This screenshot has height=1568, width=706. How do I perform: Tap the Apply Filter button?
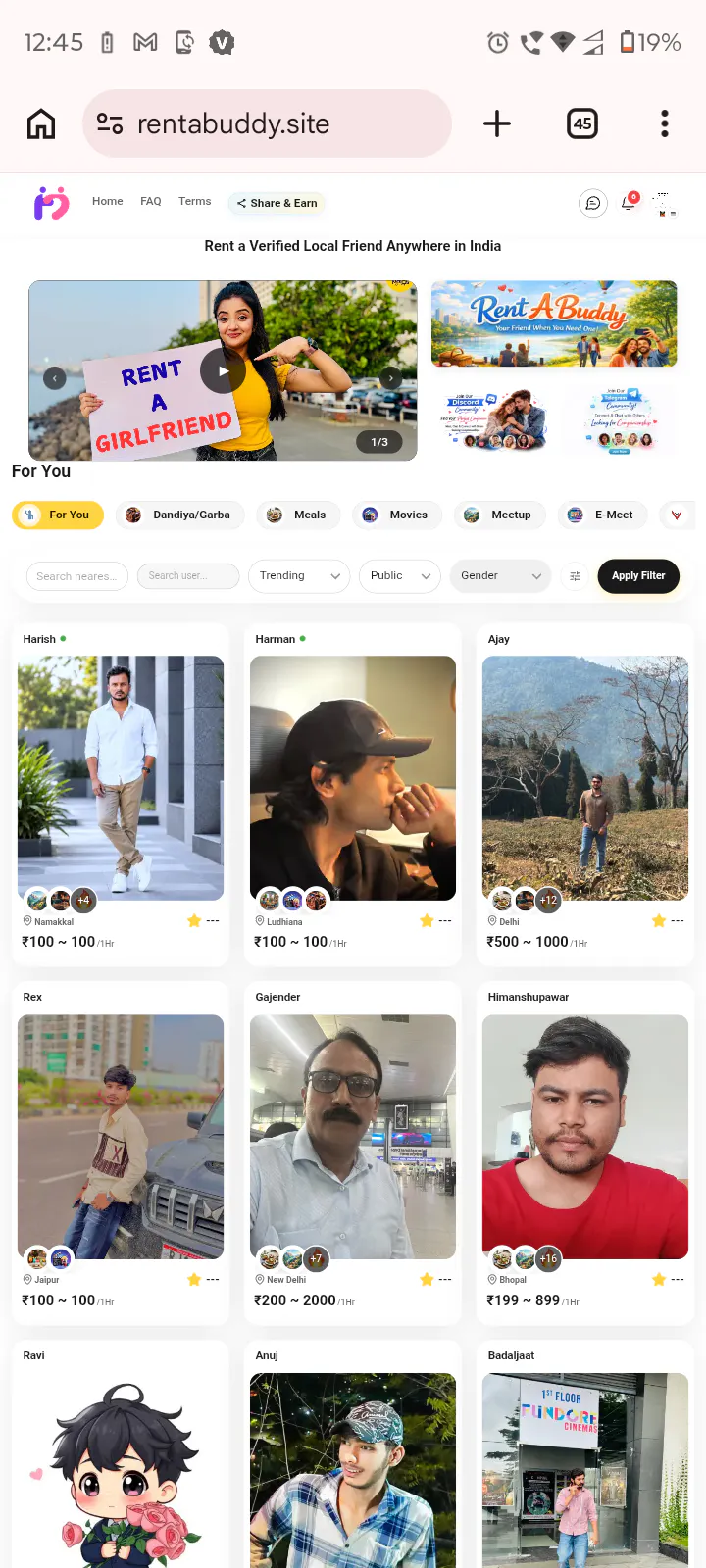(638, 576)
